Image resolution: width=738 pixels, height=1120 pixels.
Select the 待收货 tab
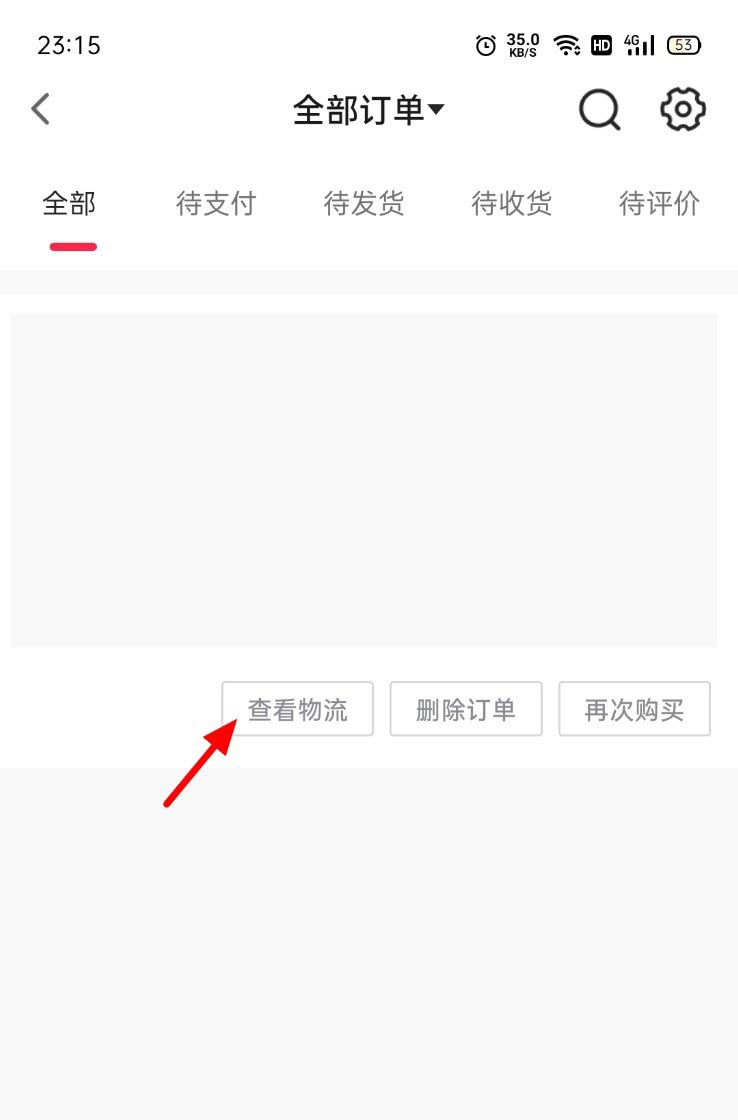[x=512, y=204]
